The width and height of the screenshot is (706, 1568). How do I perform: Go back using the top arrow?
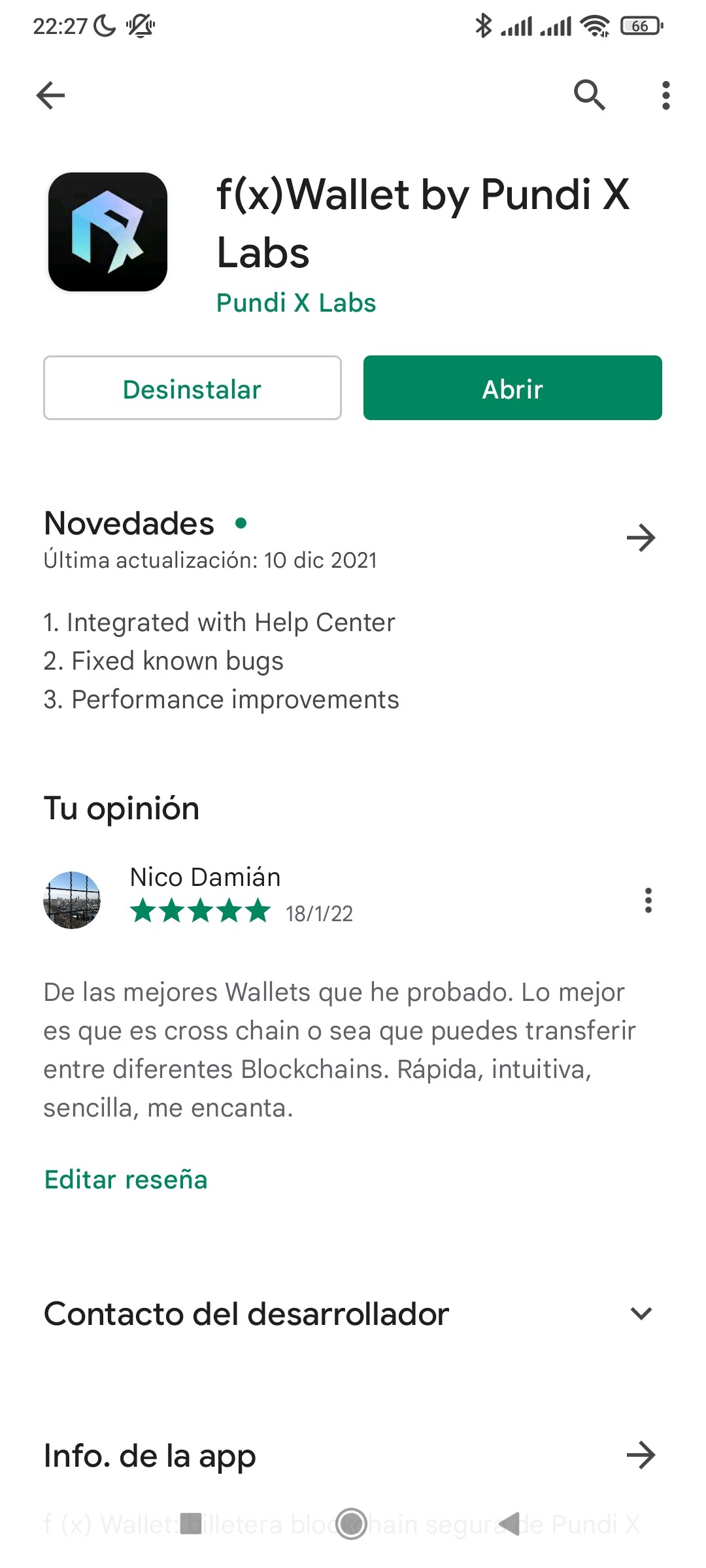(x=51, y=95)
